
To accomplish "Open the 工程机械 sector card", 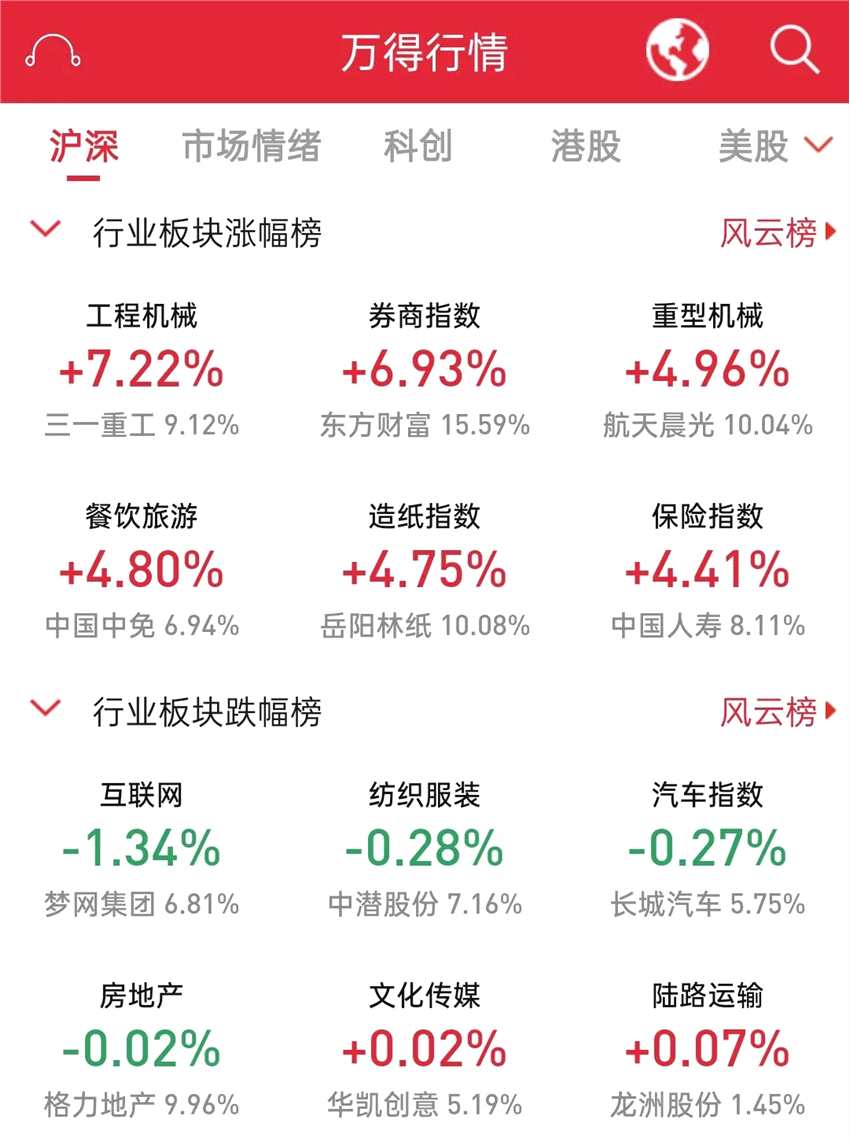I will (x=141, y=370).
